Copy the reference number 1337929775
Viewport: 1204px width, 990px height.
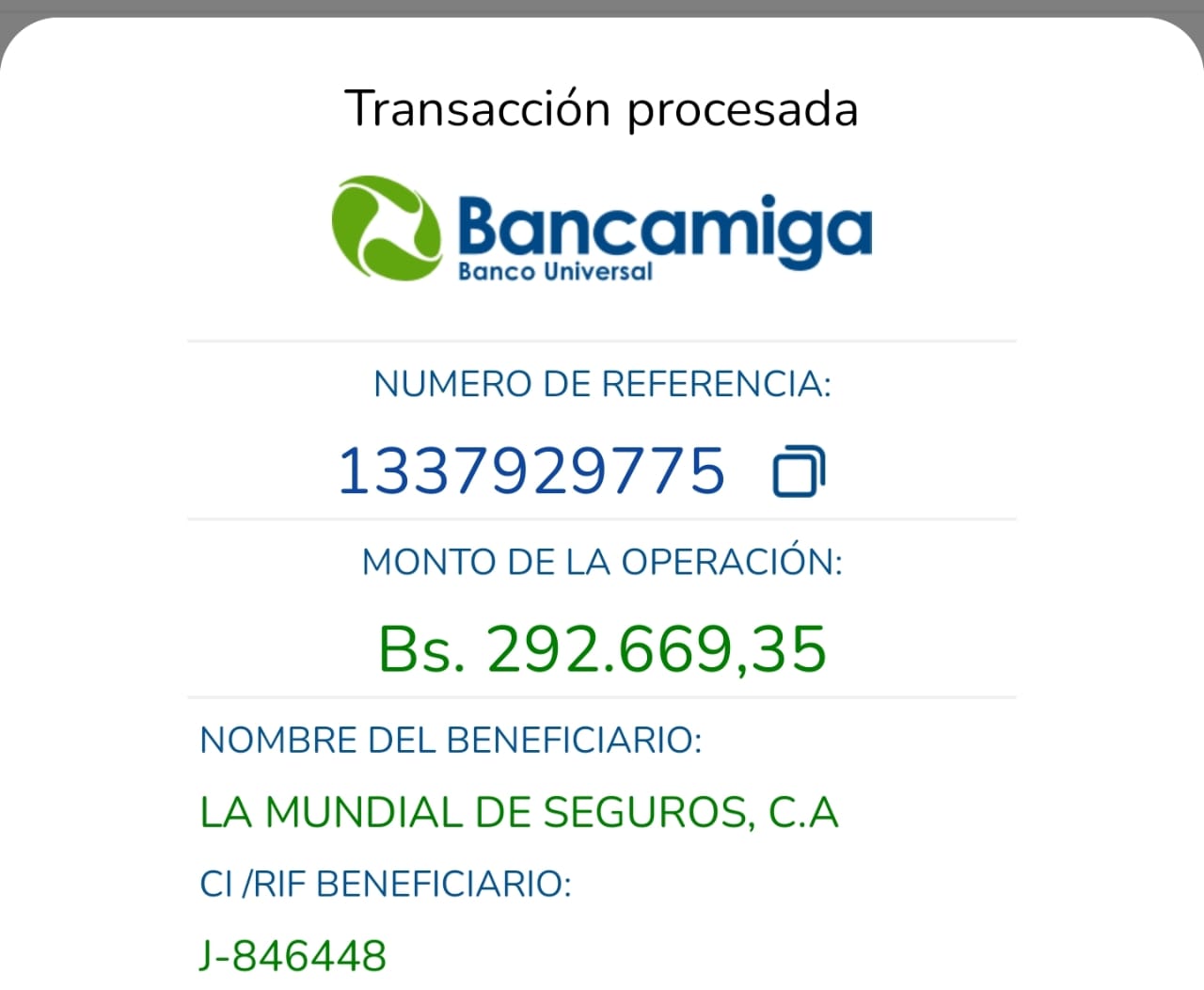click(798, 471)
